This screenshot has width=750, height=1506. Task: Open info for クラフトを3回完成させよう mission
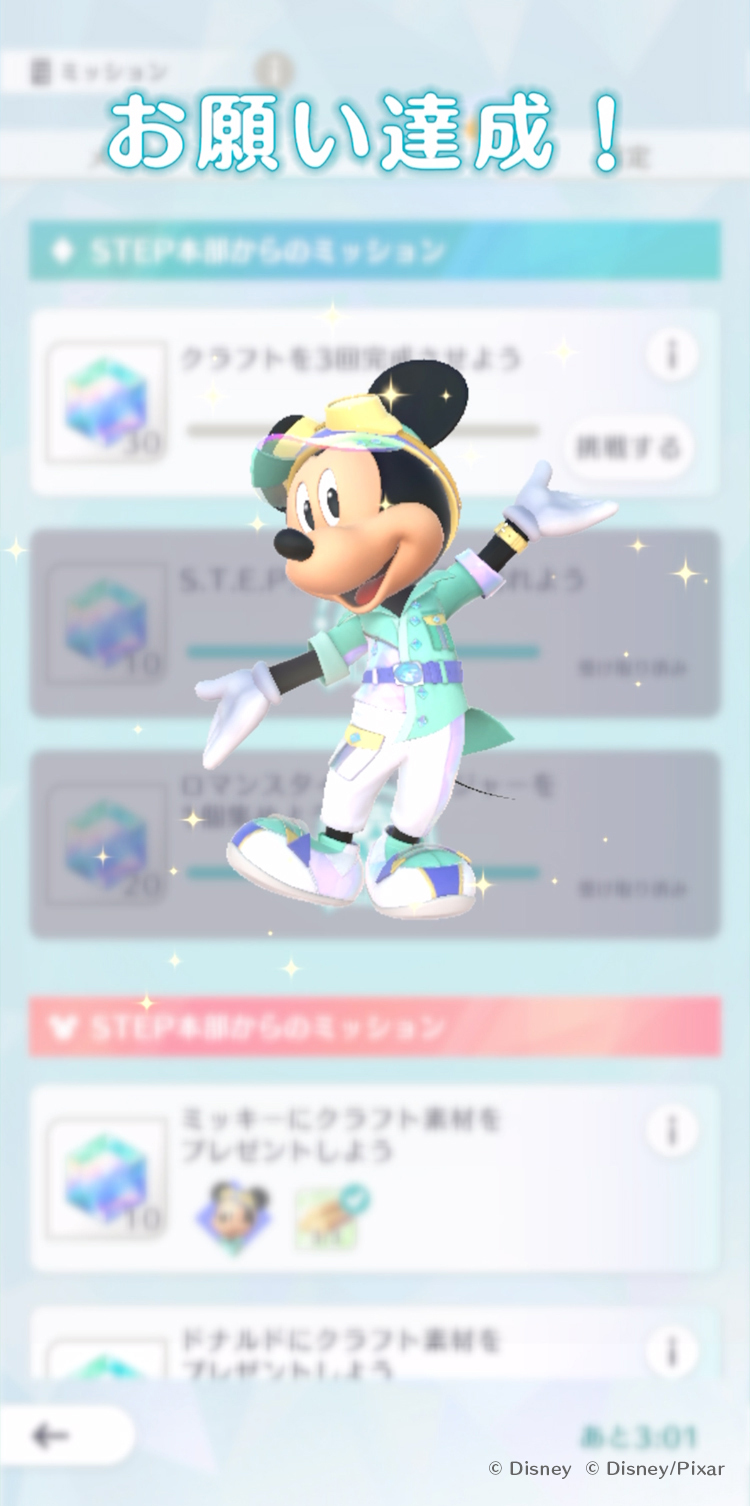click(671, 352)
